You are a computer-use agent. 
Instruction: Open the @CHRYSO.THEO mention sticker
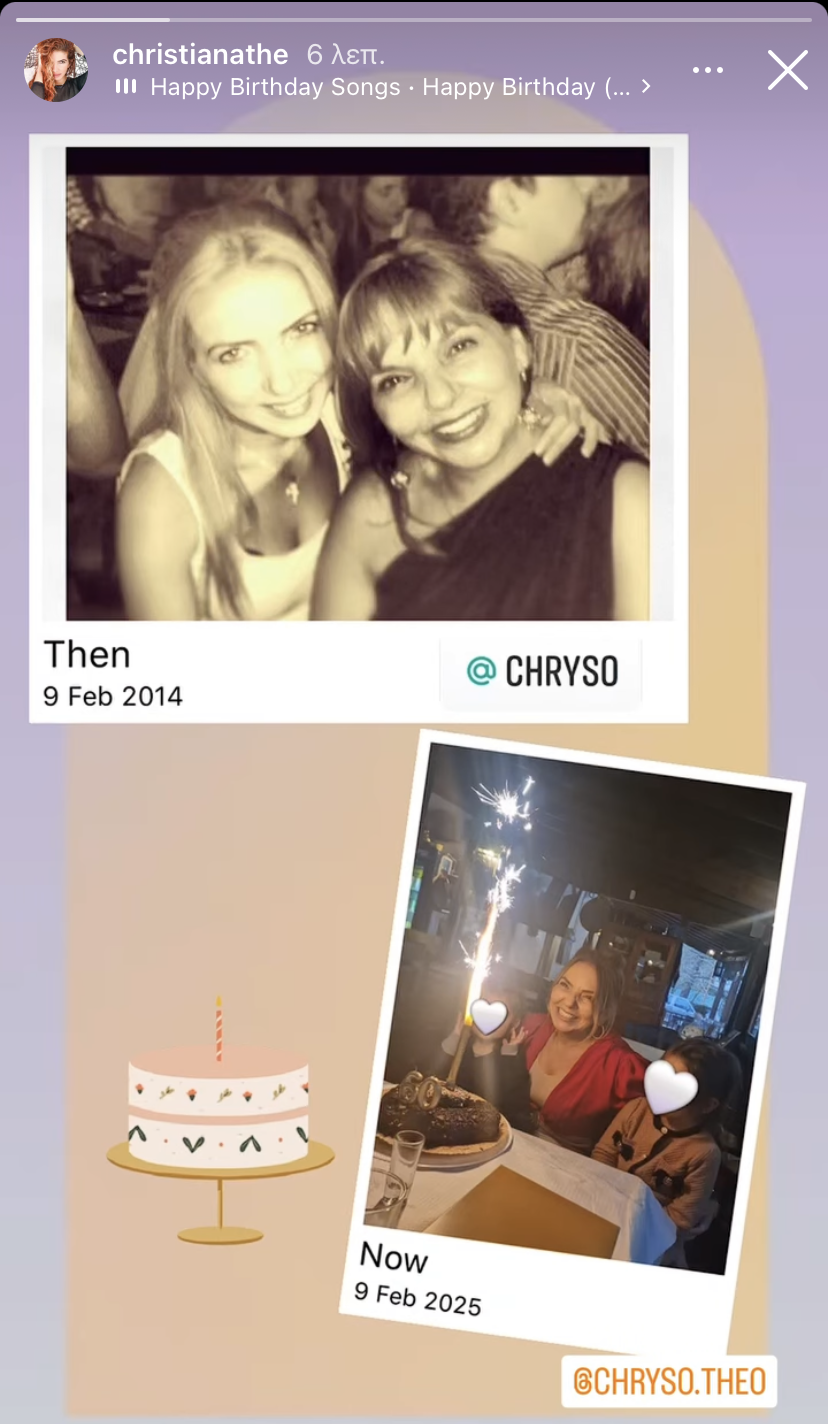tap(668, 1381)
